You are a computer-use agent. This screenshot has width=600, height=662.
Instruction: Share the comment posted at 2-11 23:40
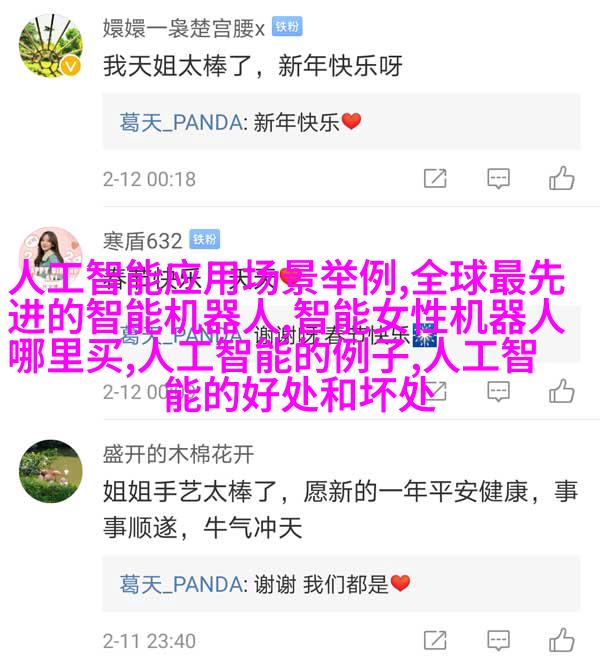tap(434, 640)
